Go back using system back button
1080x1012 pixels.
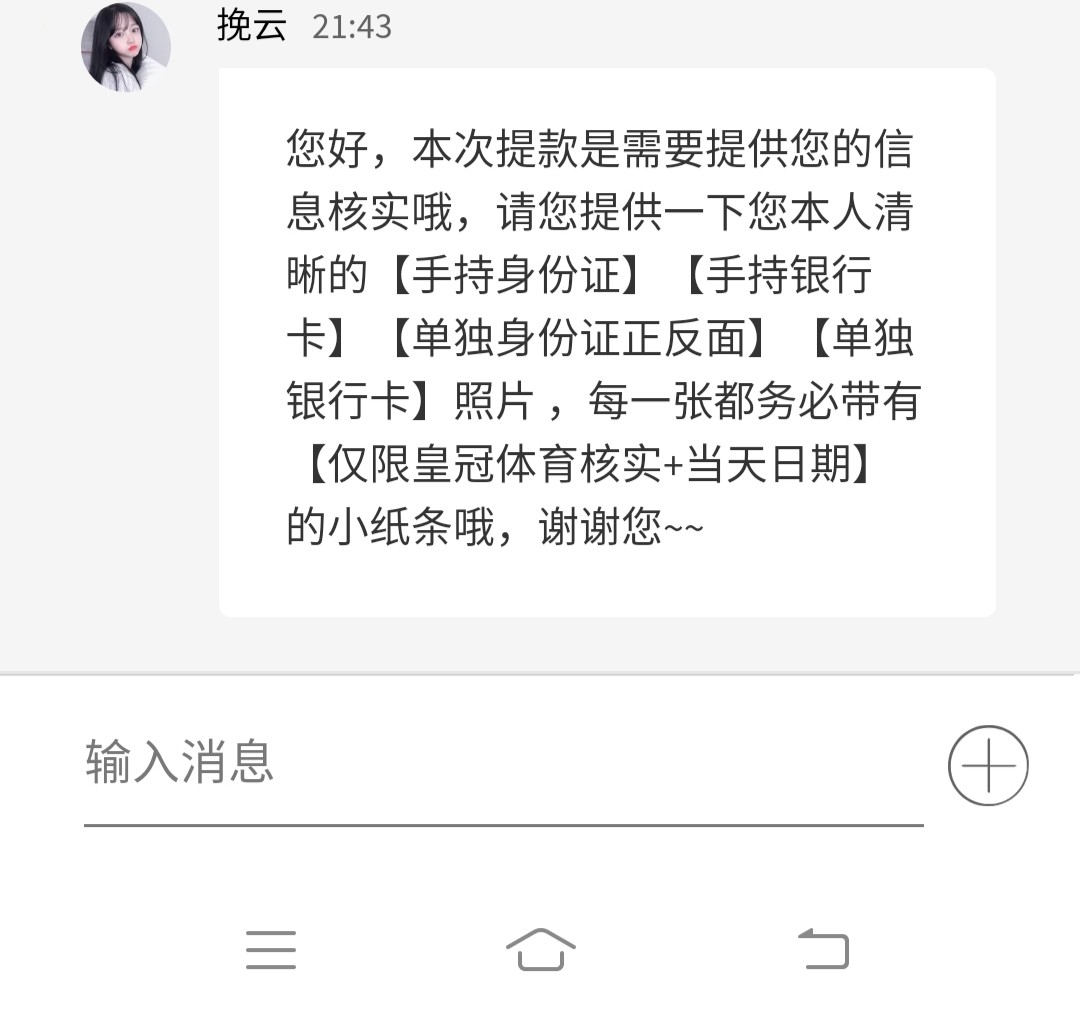click(x=823, y=949)
